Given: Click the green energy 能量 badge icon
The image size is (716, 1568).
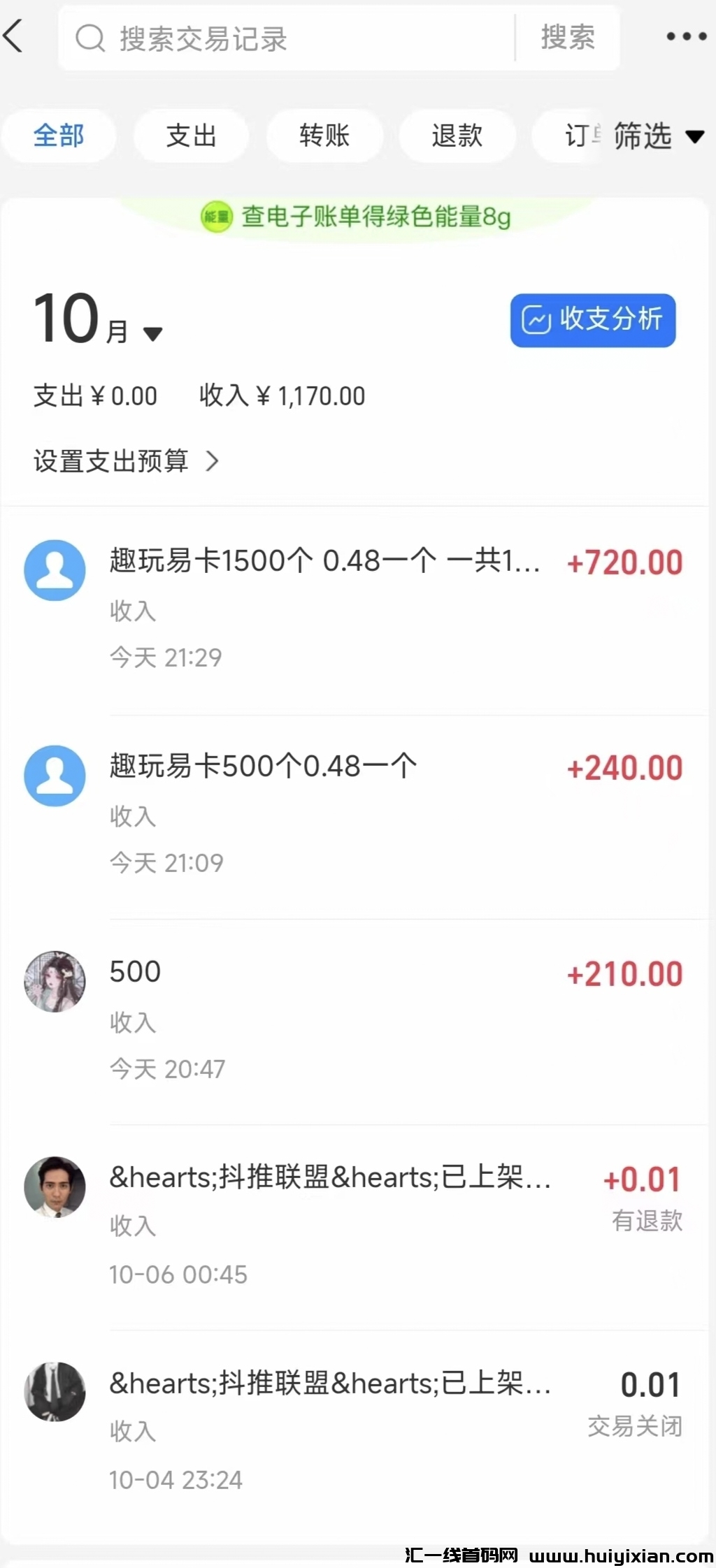Looking at the screenshot, I should coord(218,217).
